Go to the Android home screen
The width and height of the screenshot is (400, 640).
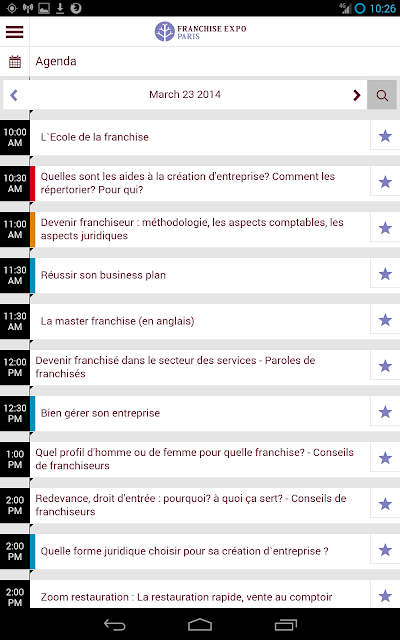[200, 624]
